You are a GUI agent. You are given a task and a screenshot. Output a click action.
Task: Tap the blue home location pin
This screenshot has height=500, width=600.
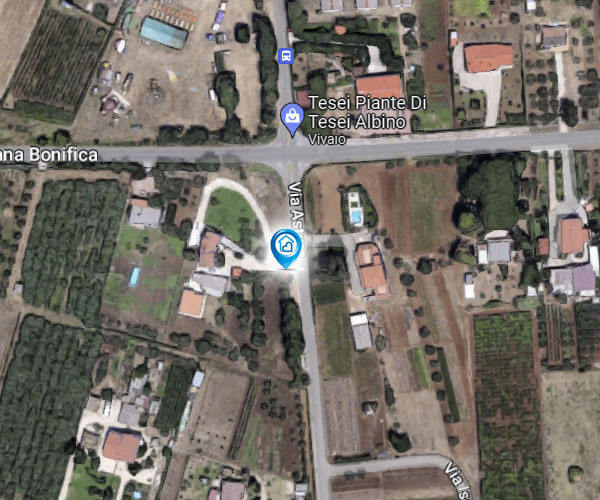click(x=287, y=246)
